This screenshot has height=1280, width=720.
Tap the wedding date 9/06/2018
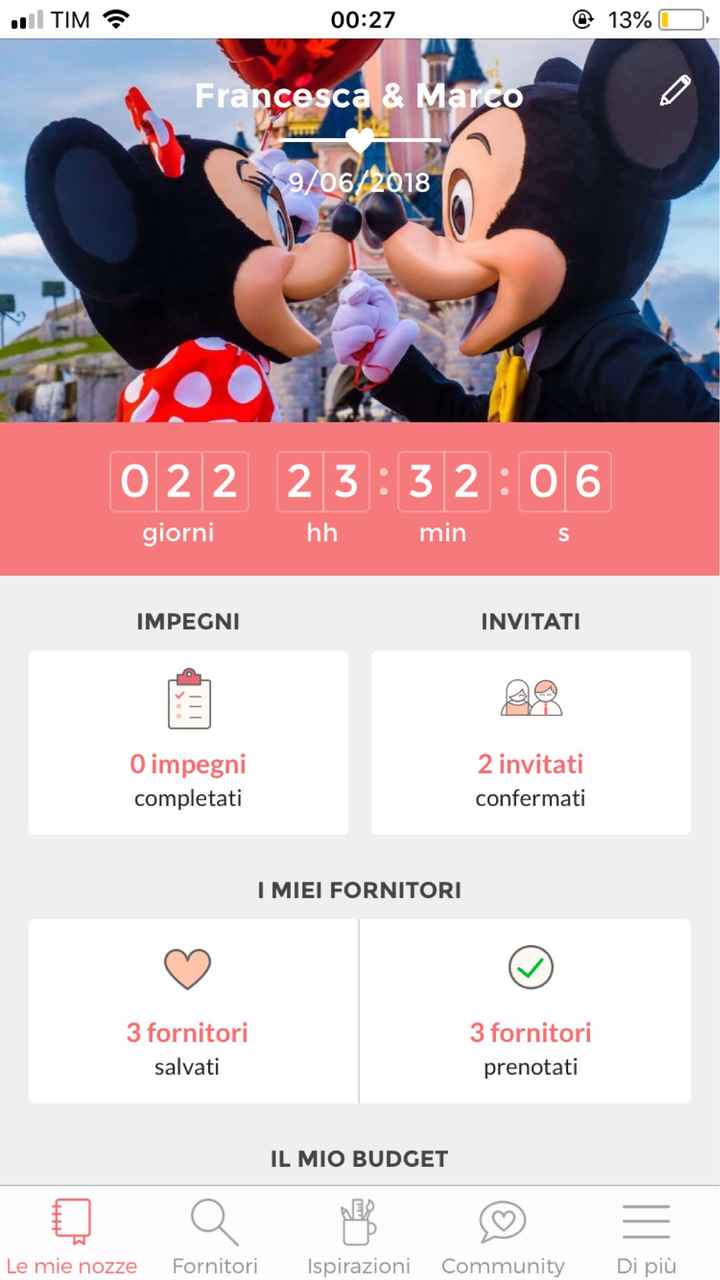tap(360, 182)
